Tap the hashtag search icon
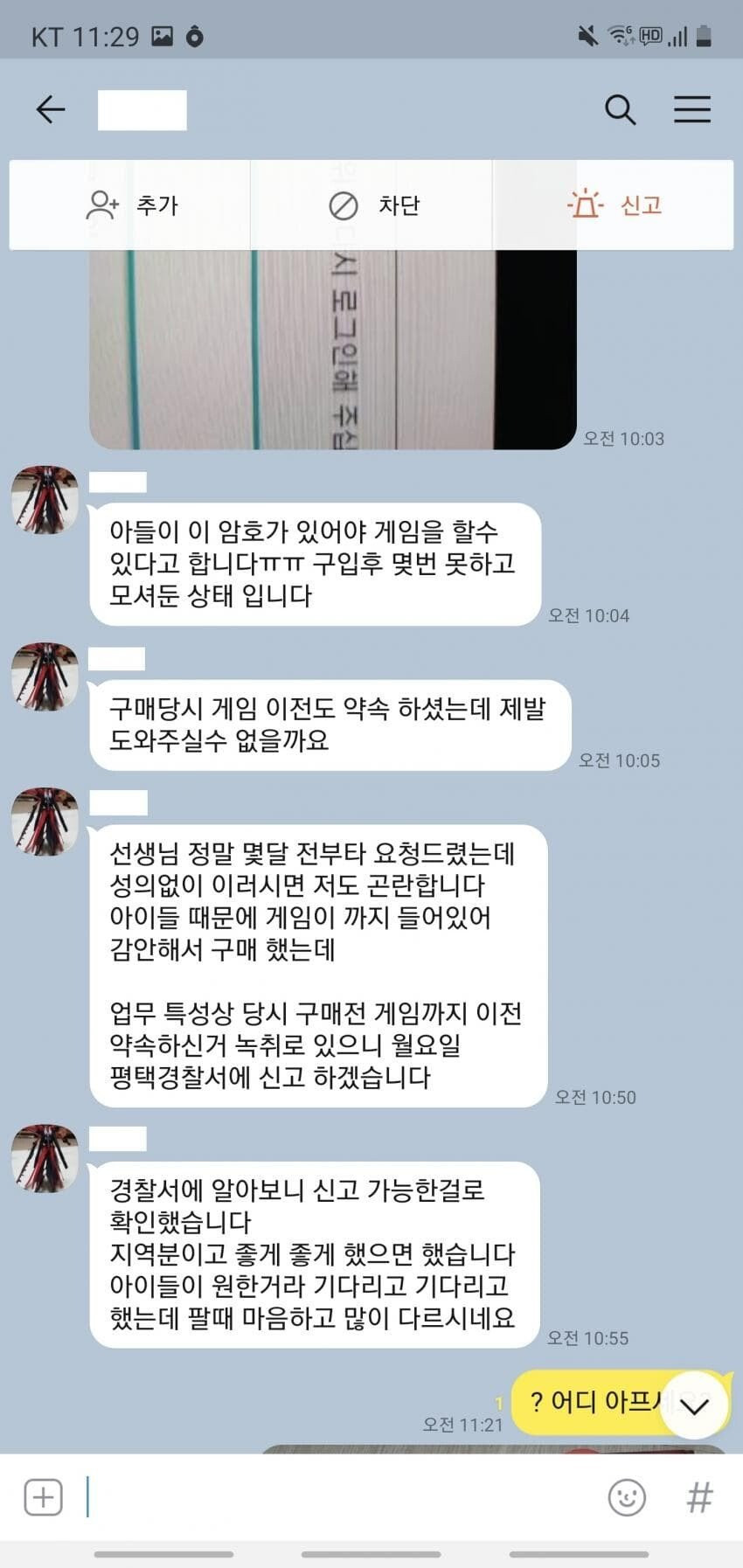Image resolution: width=743 pixels, height=1568 pixels. (699, 1497)
